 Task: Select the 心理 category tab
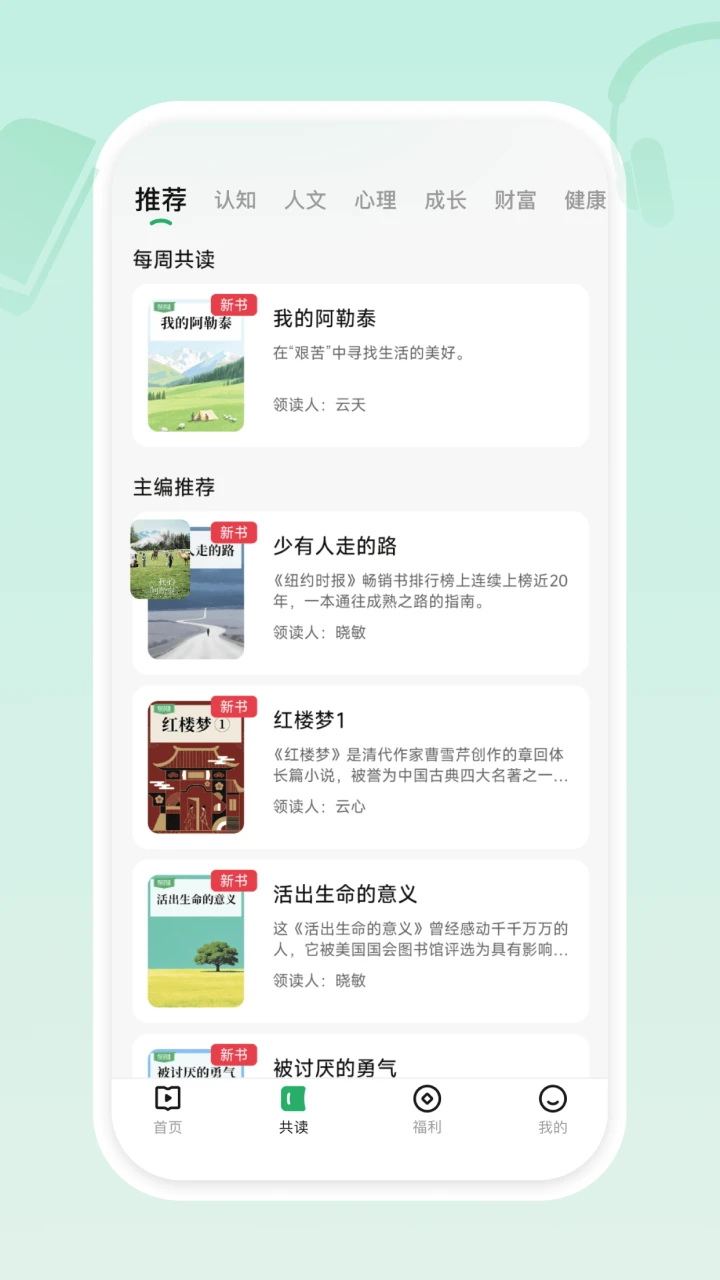375,200
